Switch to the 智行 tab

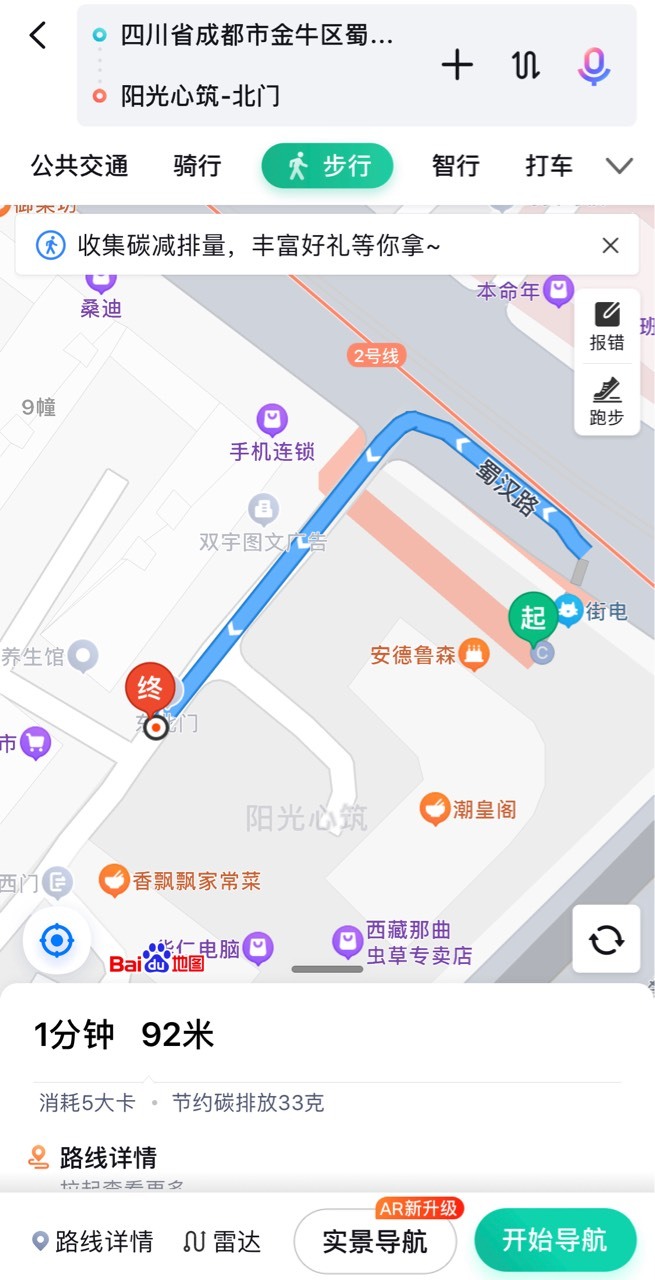(x=455, y=166)
